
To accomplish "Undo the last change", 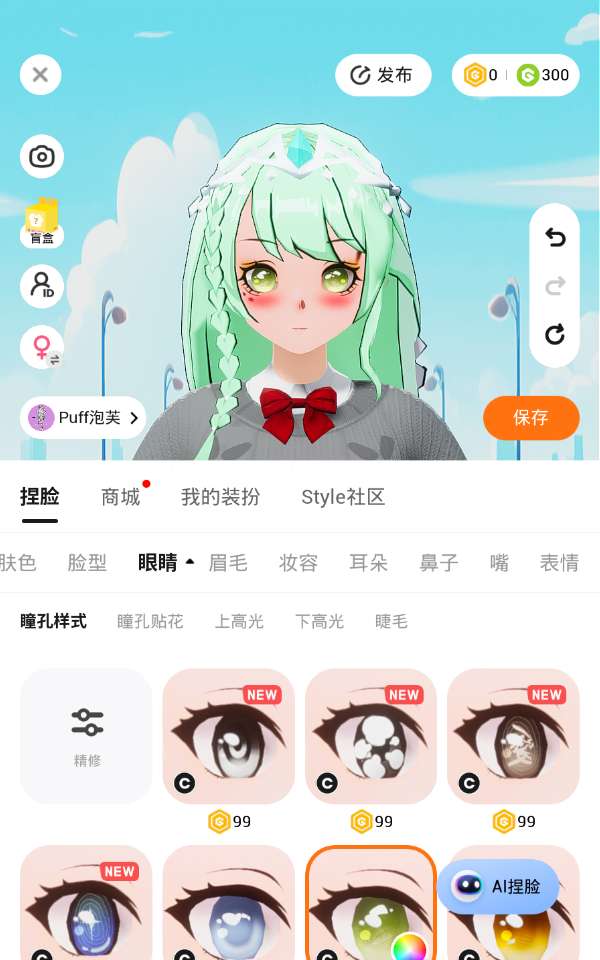I will click(x=555, y=237).
